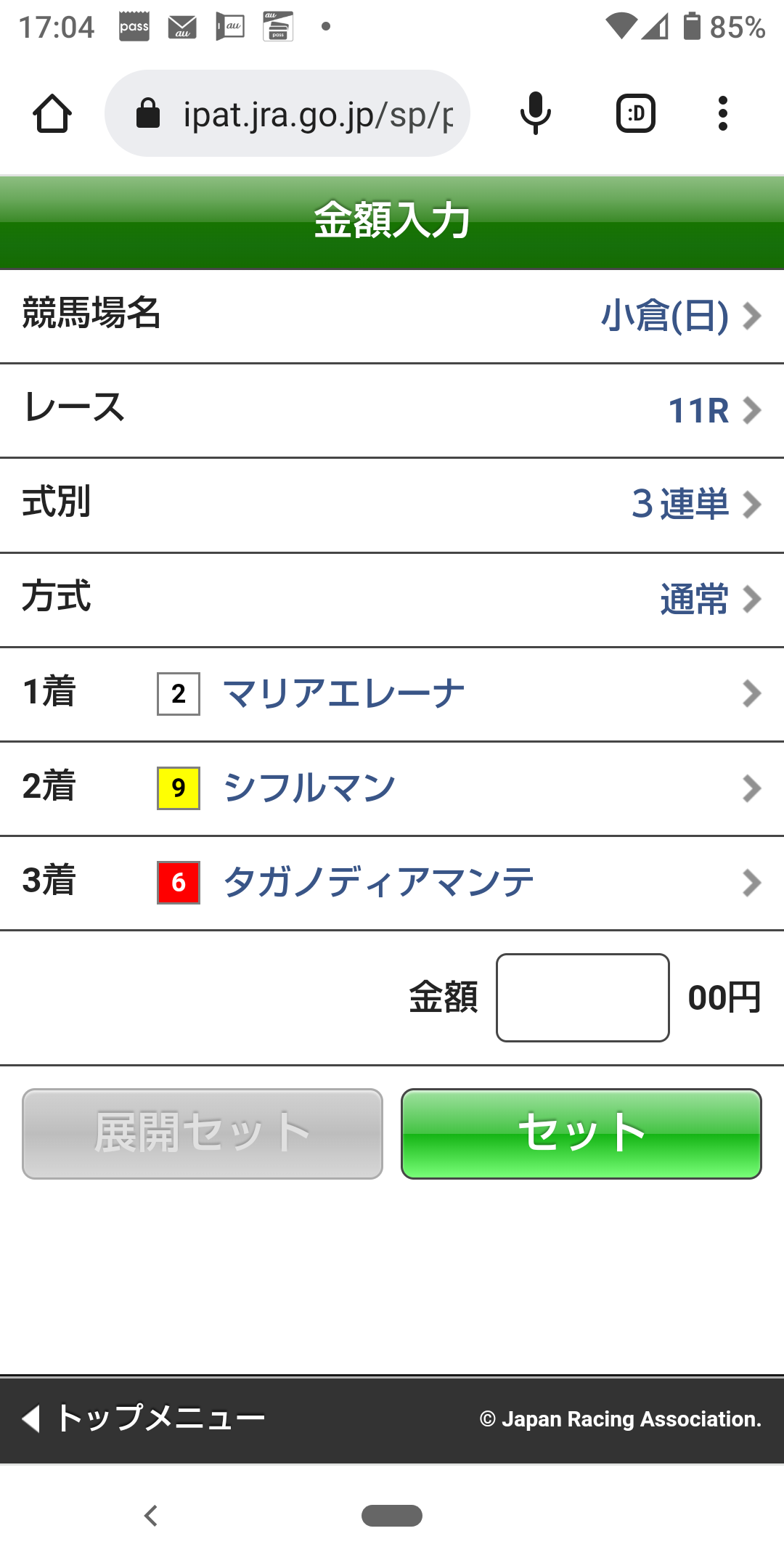Tap the green セット button
784x1568 pixels.
[581, 1133]
